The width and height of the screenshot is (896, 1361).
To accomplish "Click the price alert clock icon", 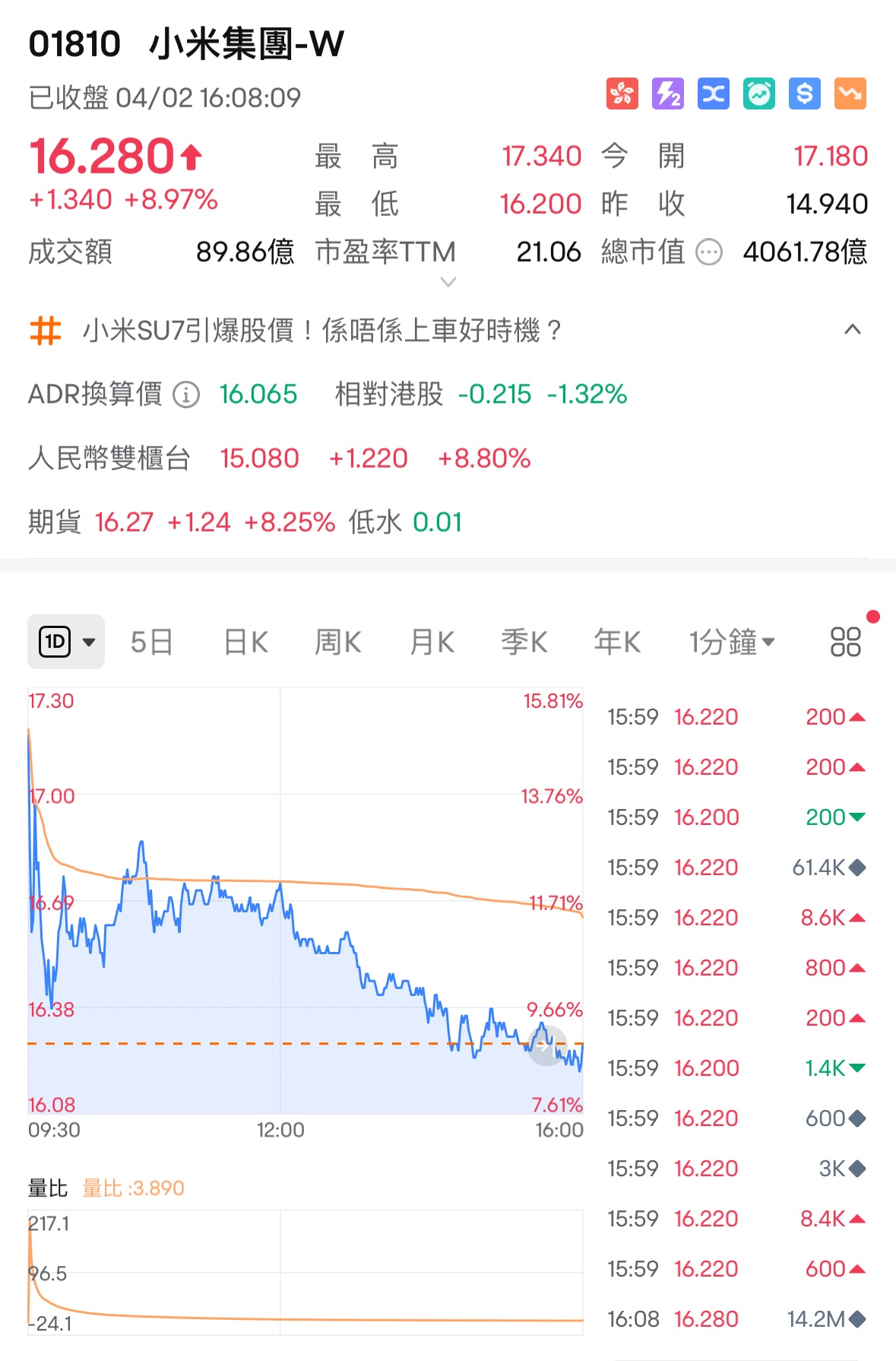I will [758, 93].
